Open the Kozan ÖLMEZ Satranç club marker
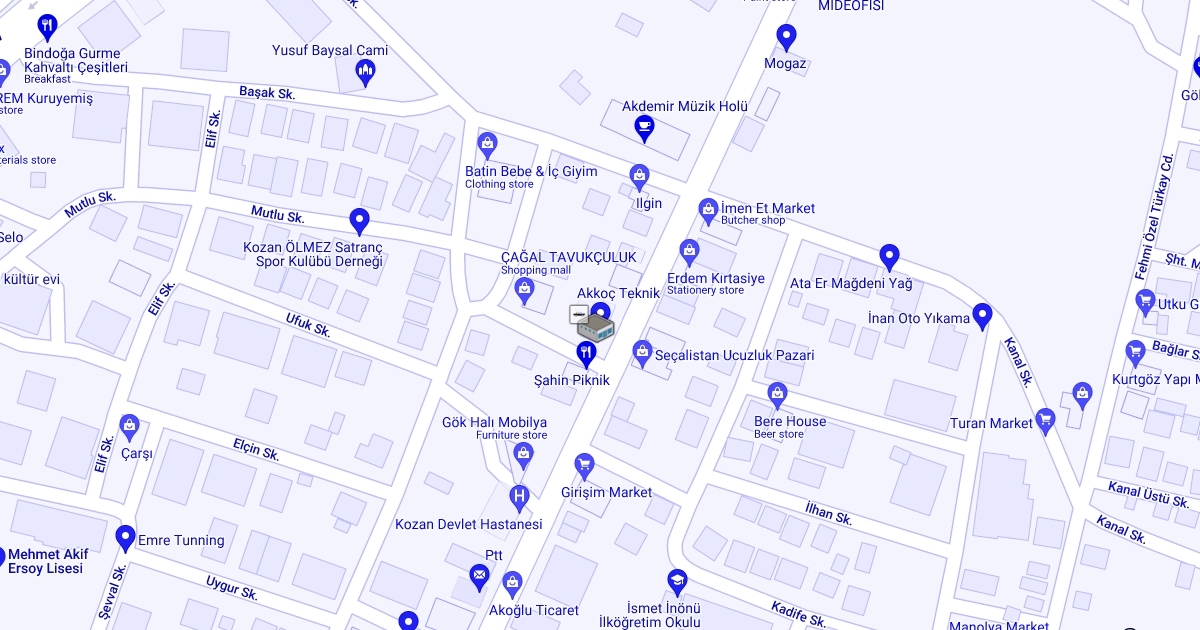This screenshot has height=630, width=1200. [x=360, y=220]
